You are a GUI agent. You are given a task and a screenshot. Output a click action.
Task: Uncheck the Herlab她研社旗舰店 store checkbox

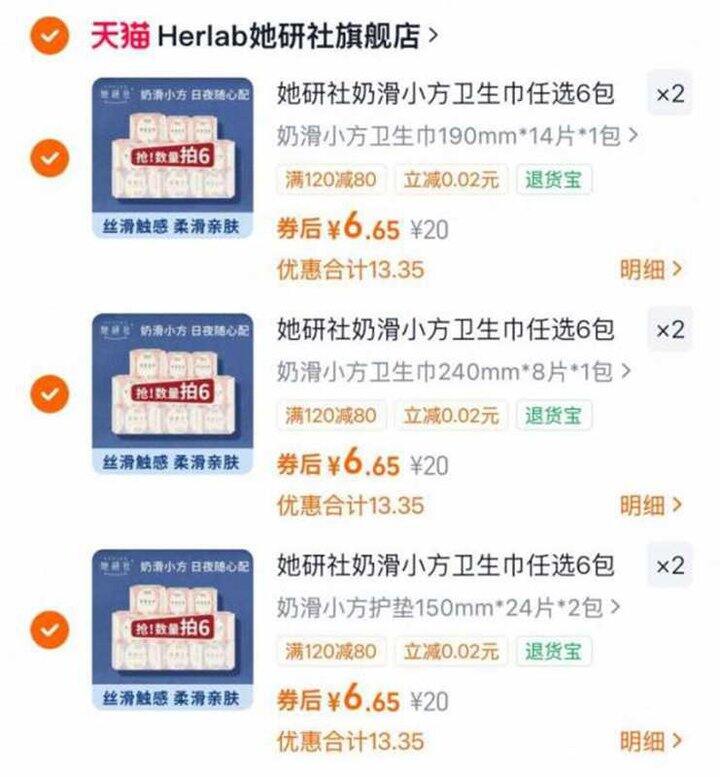click(49, 37)
